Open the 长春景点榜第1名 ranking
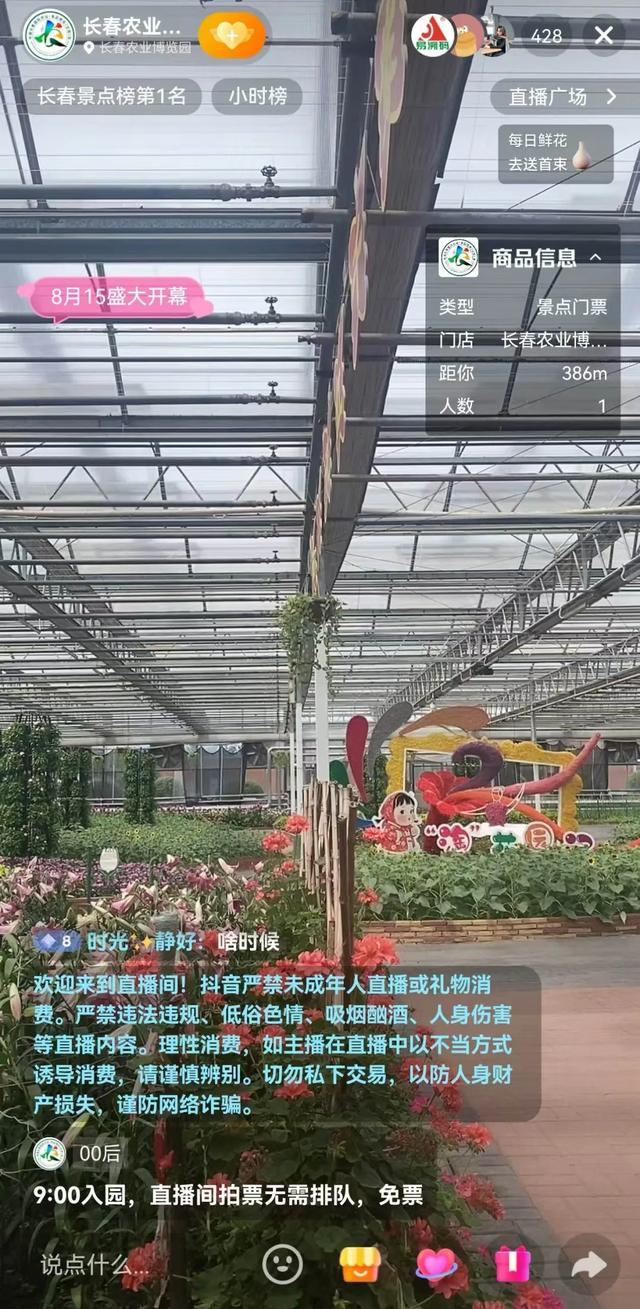This screenshot has height=1309, width=640. pos(112,97)
